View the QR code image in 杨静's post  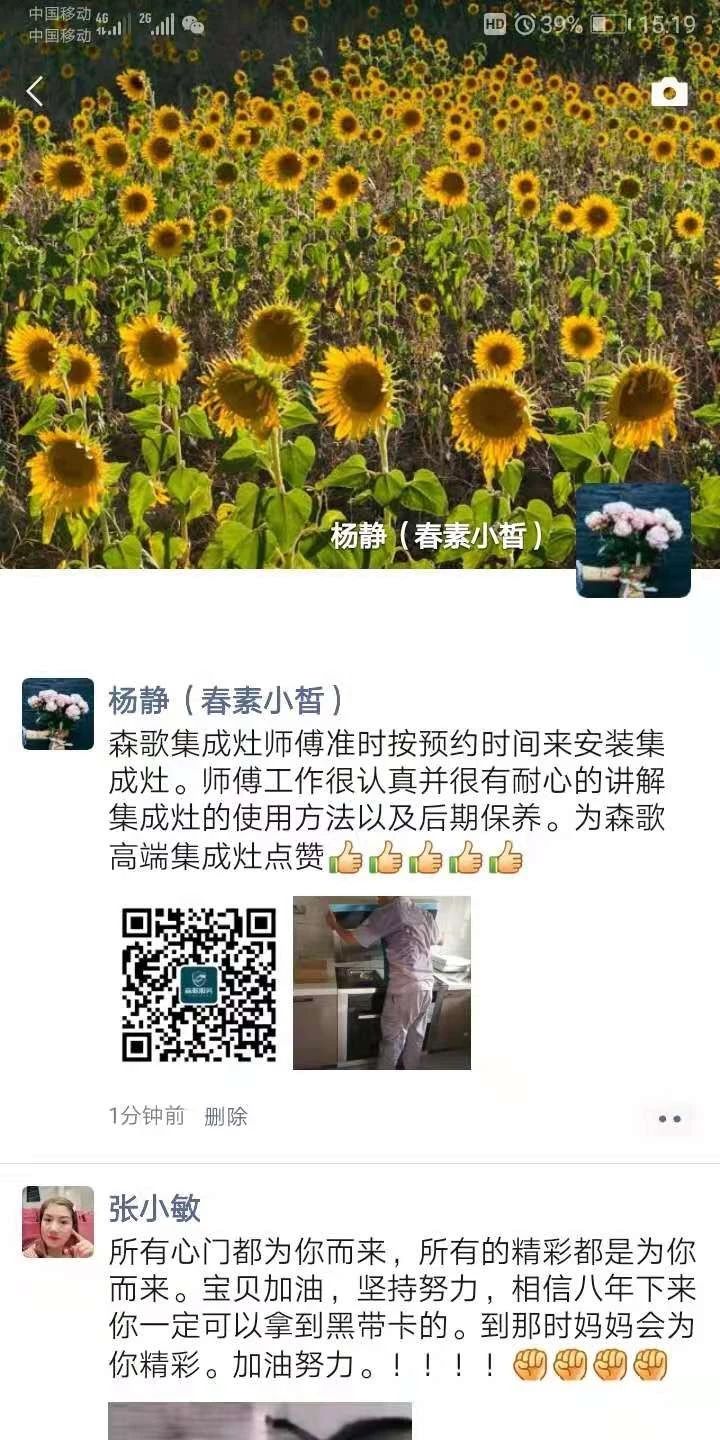198,983
